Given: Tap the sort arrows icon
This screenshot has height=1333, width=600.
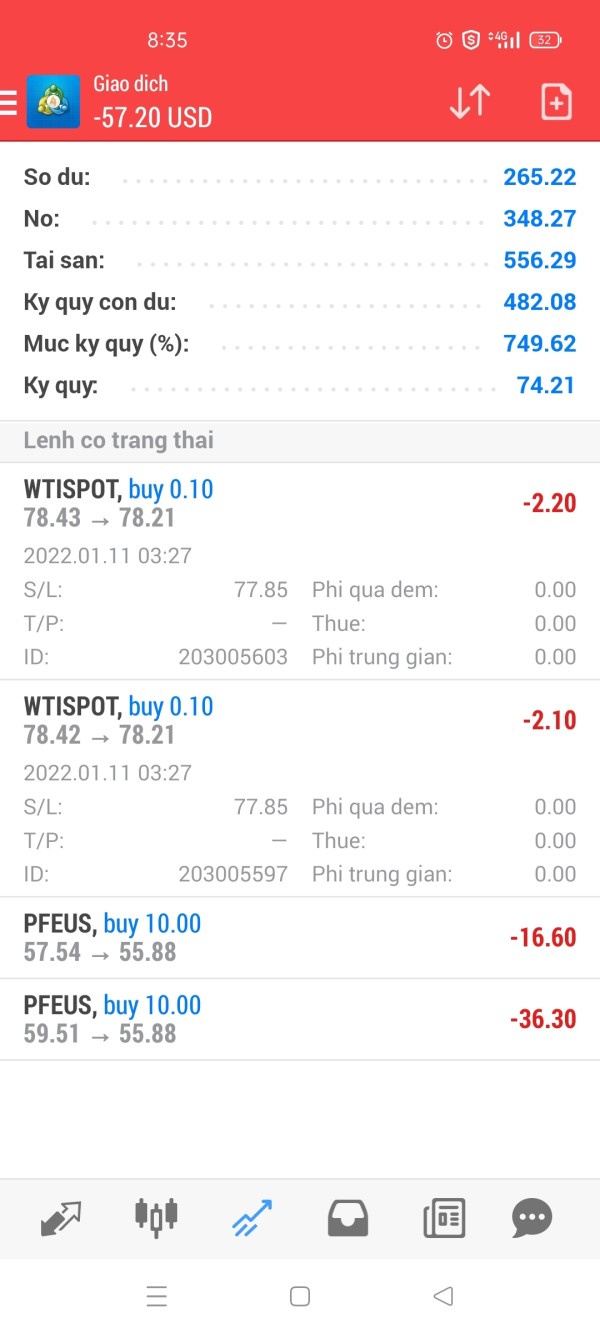Looking at the screenshot, I should [469, 102].
